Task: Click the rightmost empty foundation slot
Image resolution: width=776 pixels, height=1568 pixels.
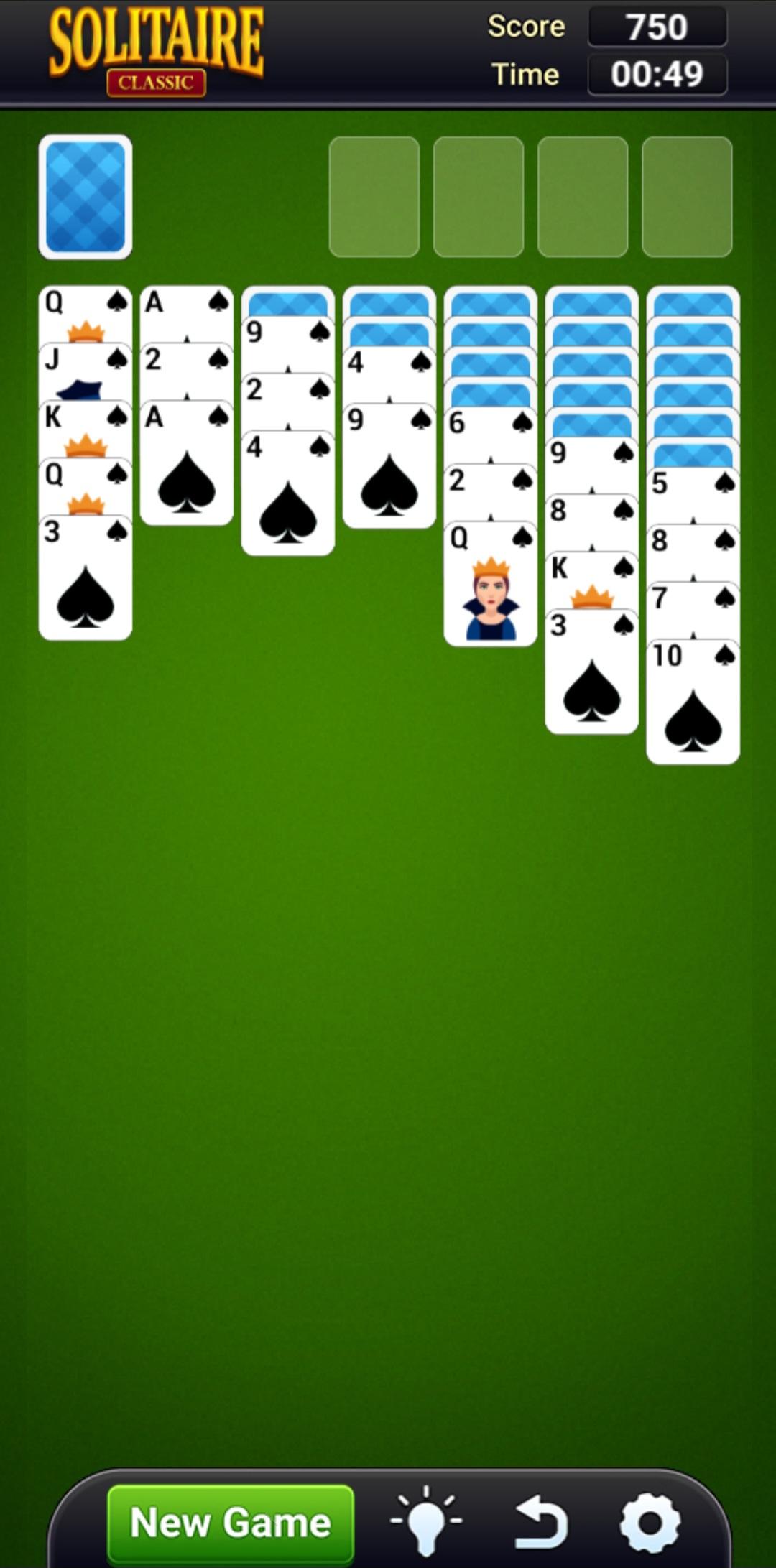Action: click(x=685, y=198)
